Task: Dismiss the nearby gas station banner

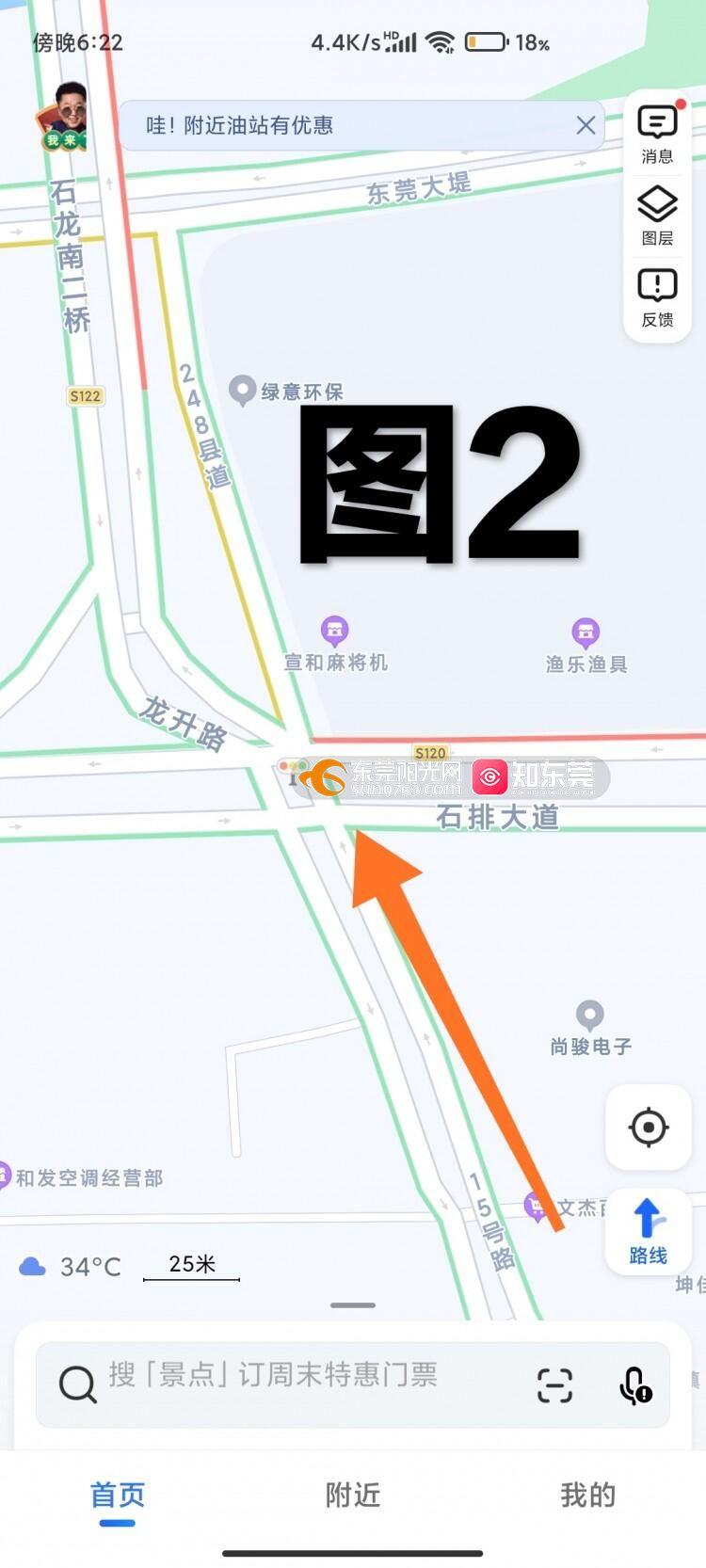Action: [586, 125]
